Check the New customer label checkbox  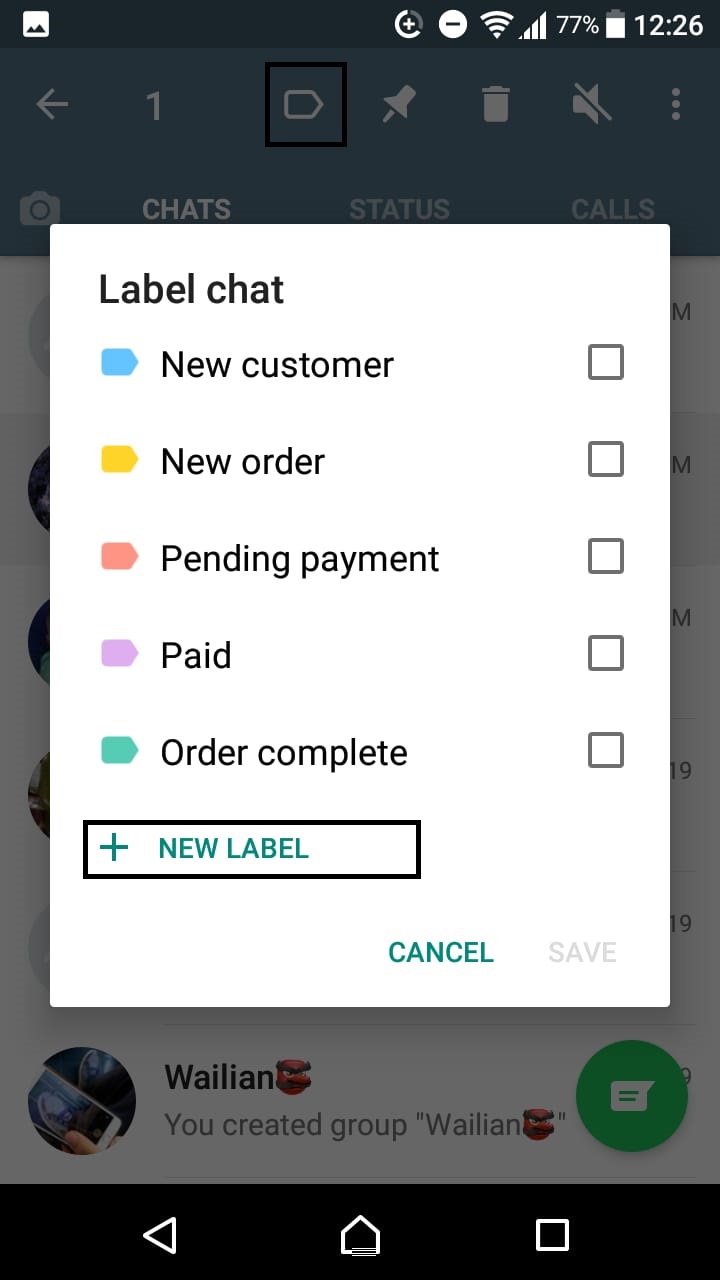click(x=605, y=363)
